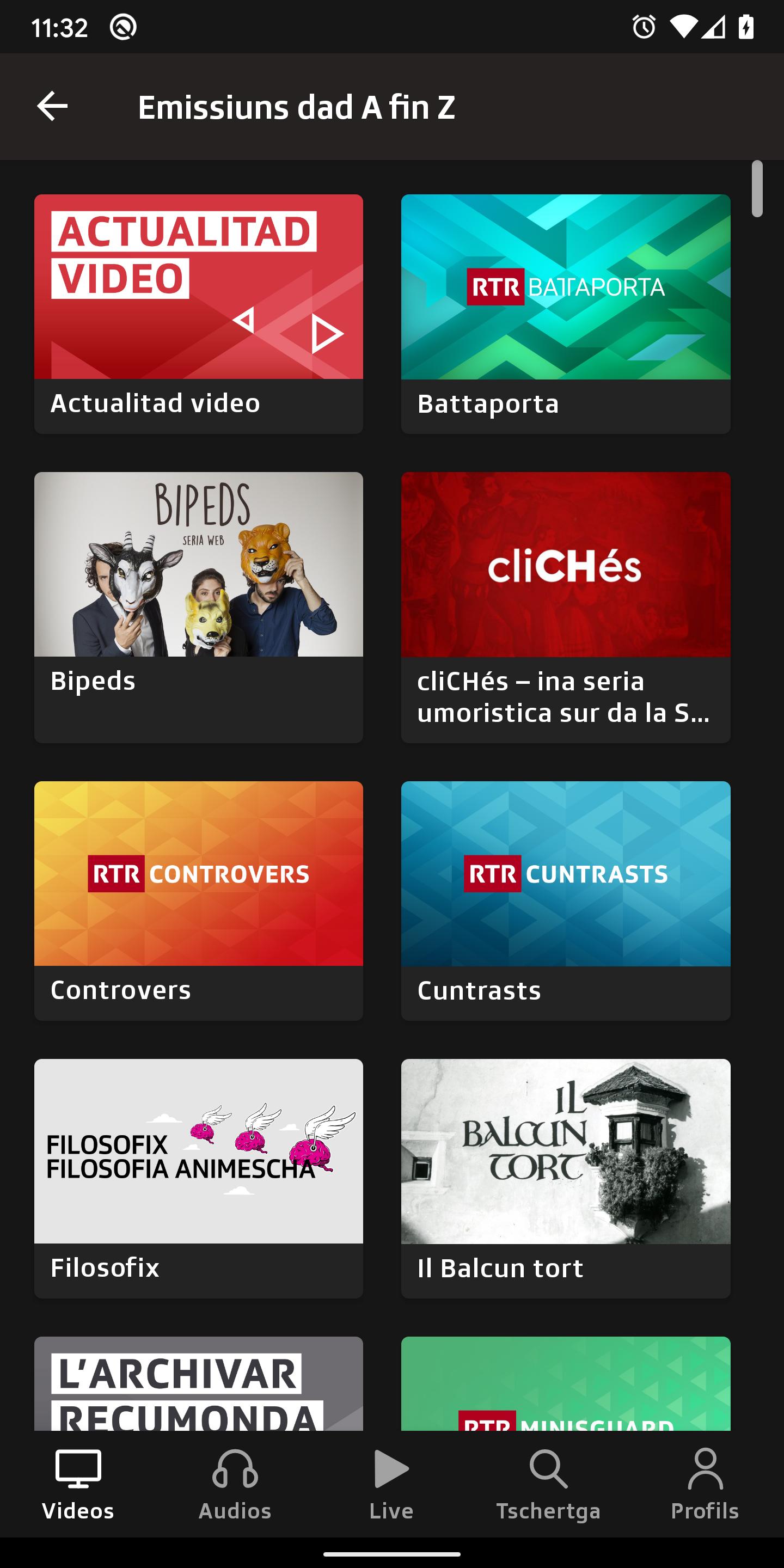Open the Filosofix show
Screen dimensions: 784x1568
pos(198,1177)
